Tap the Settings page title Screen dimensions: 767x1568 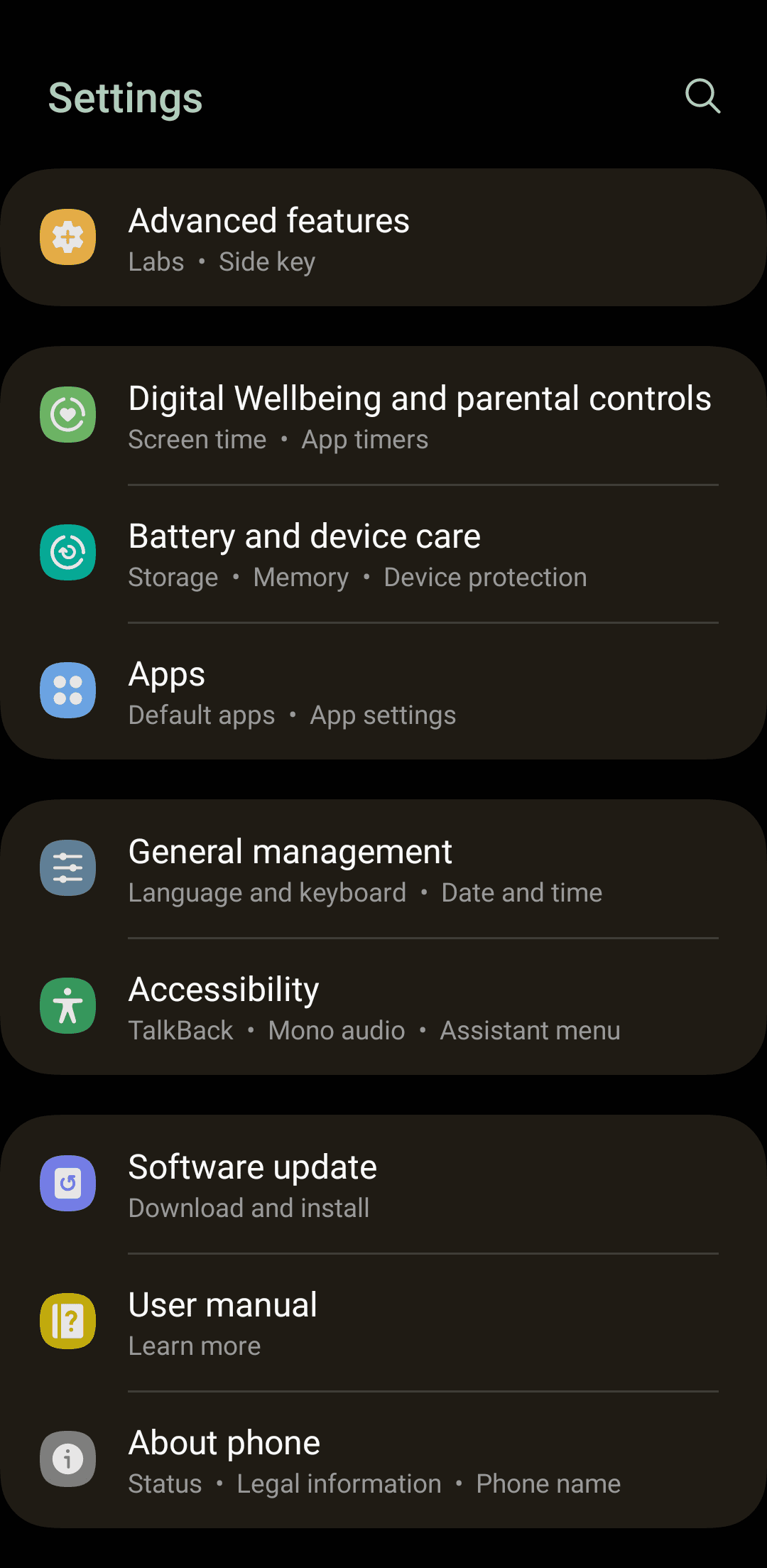126,98
